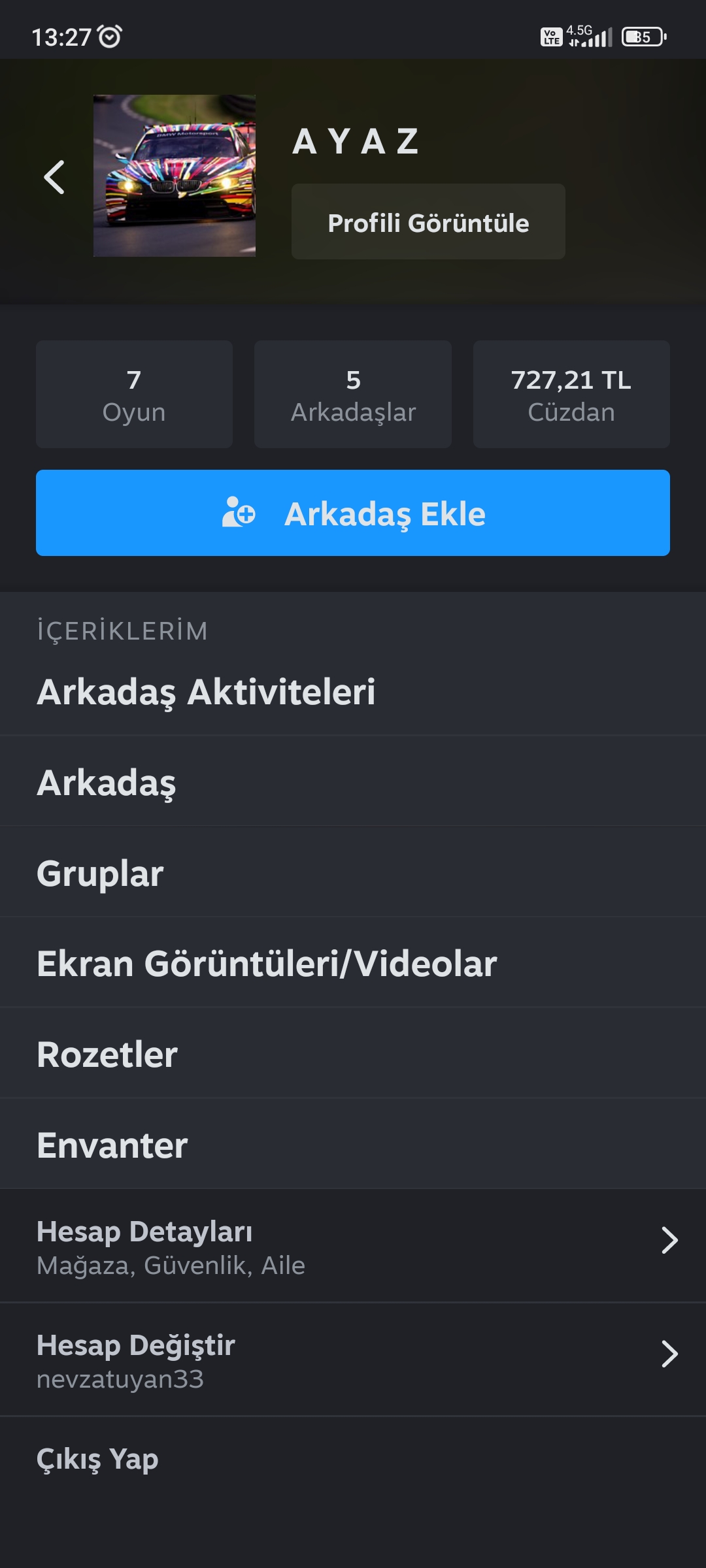Open Ekran Görüntüleri/Videolar
The height and width of the screenshot is (1568, 706).
tap(268, 962)
